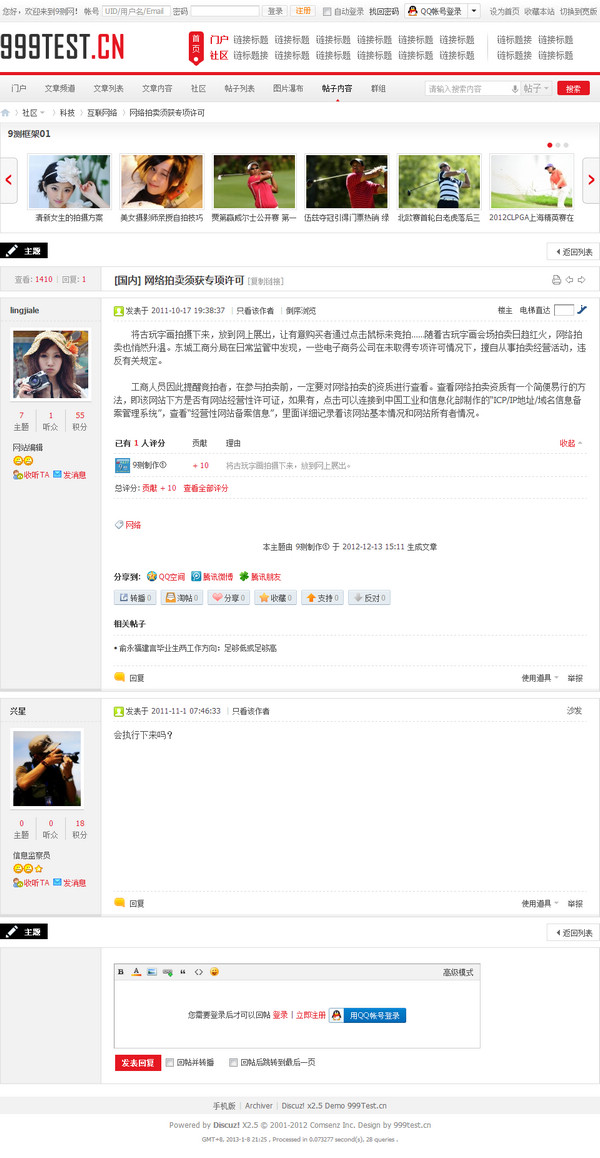Tick the 自动登录 checkbox

click(328, 11)
